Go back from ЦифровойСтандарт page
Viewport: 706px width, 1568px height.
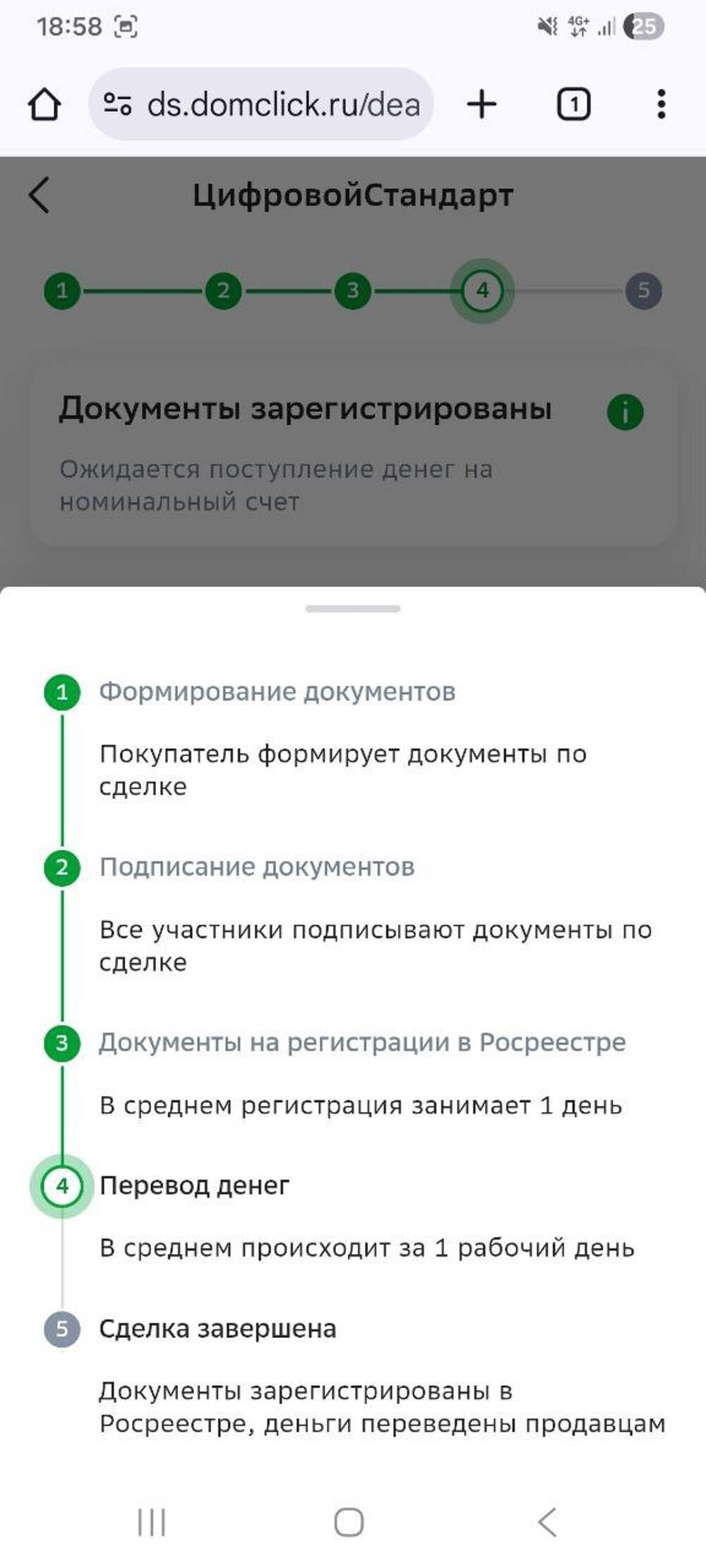(x=40, y=195)
